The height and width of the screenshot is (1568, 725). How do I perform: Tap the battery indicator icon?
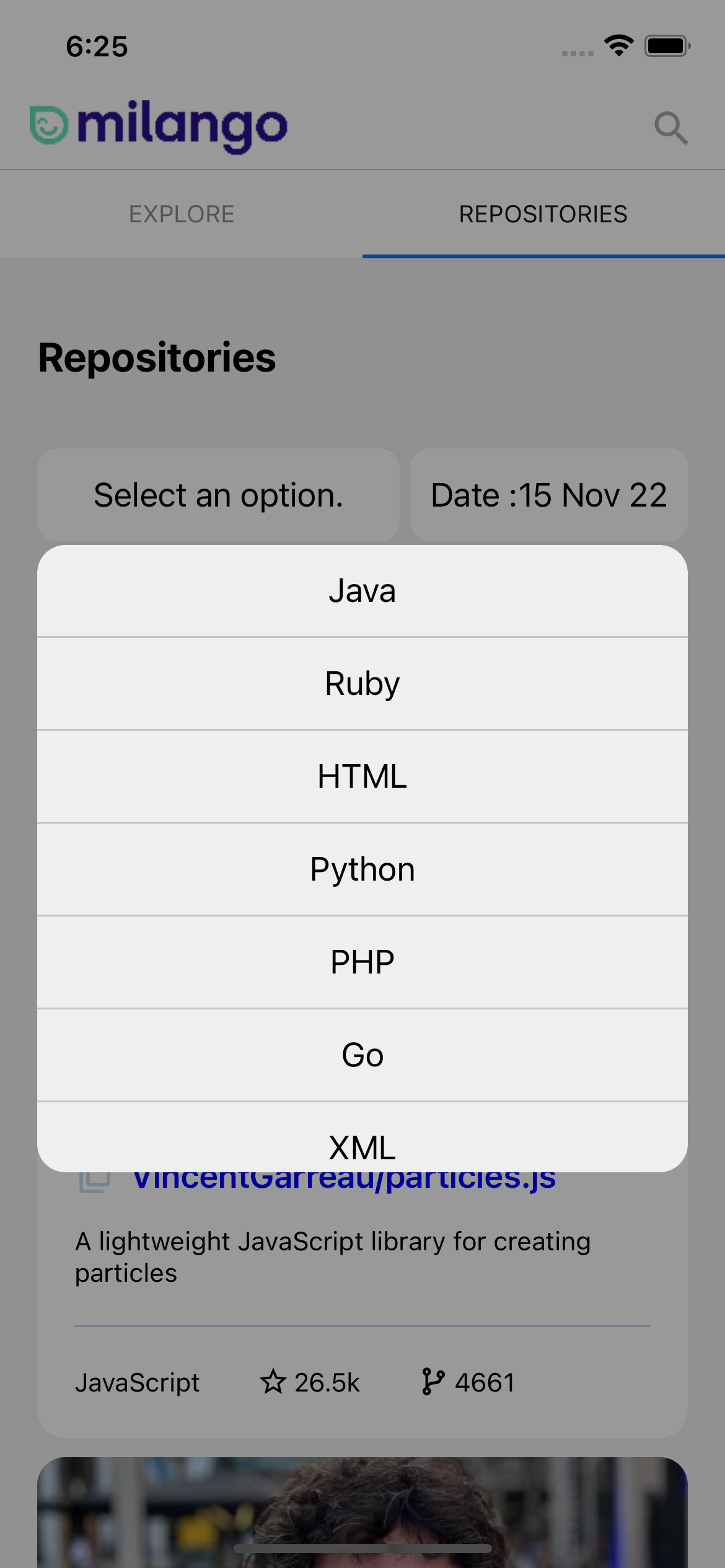666,43
